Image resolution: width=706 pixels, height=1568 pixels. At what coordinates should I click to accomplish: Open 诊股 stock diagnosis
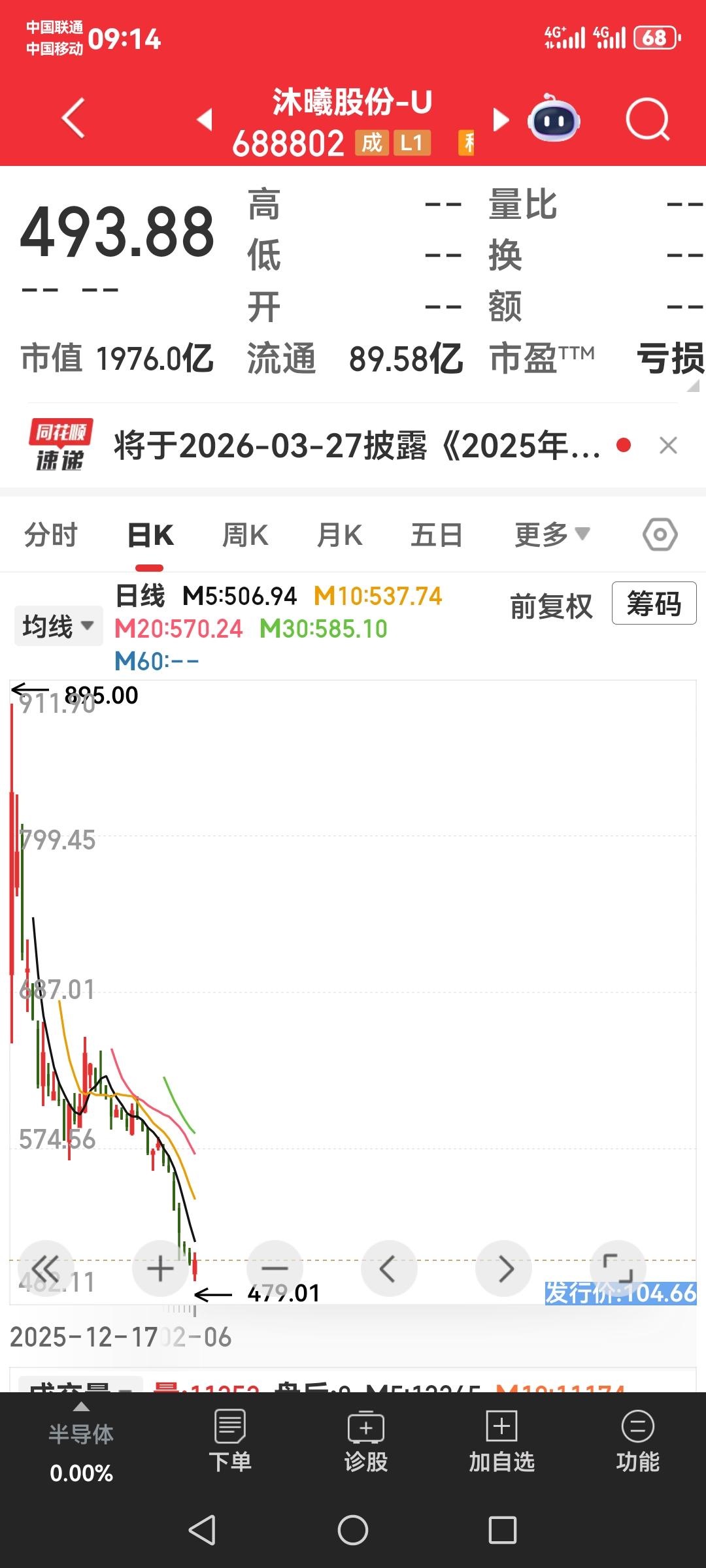(x=366, y=1441)
